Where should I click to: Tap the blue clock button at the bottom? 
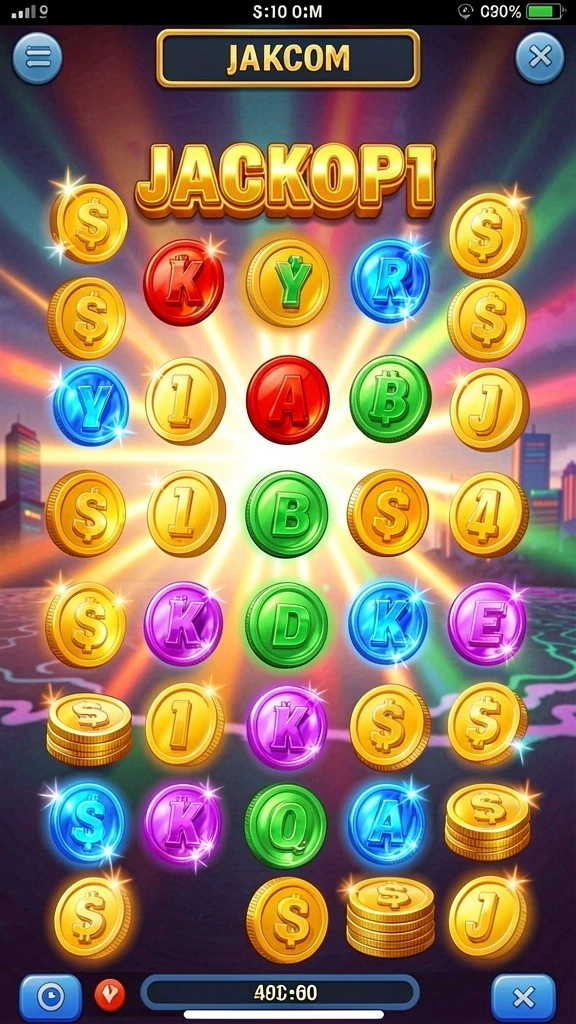50,997
